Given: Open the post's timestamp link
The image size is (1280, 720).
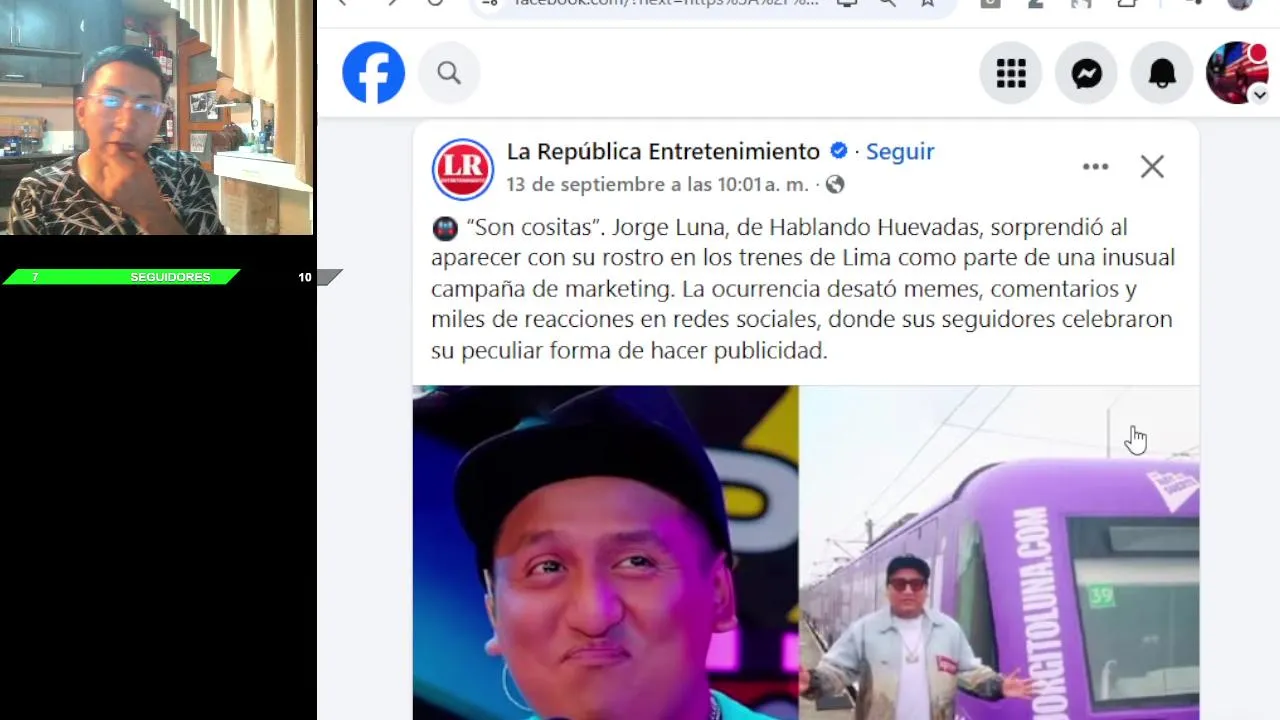Looking at the screenshot, I should click(656, 184).
